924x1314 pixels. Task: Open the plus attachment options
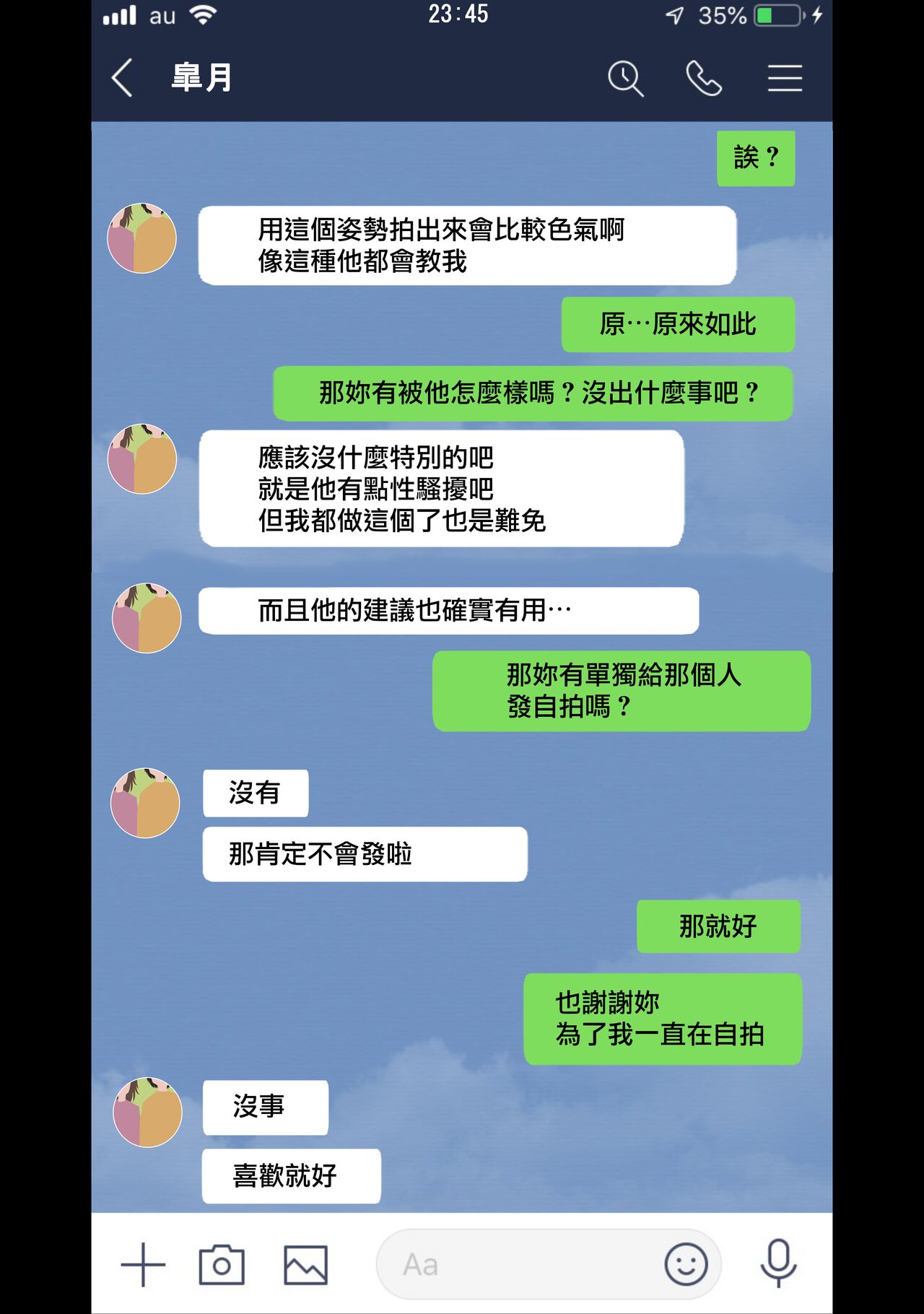tap(143, 1264)
